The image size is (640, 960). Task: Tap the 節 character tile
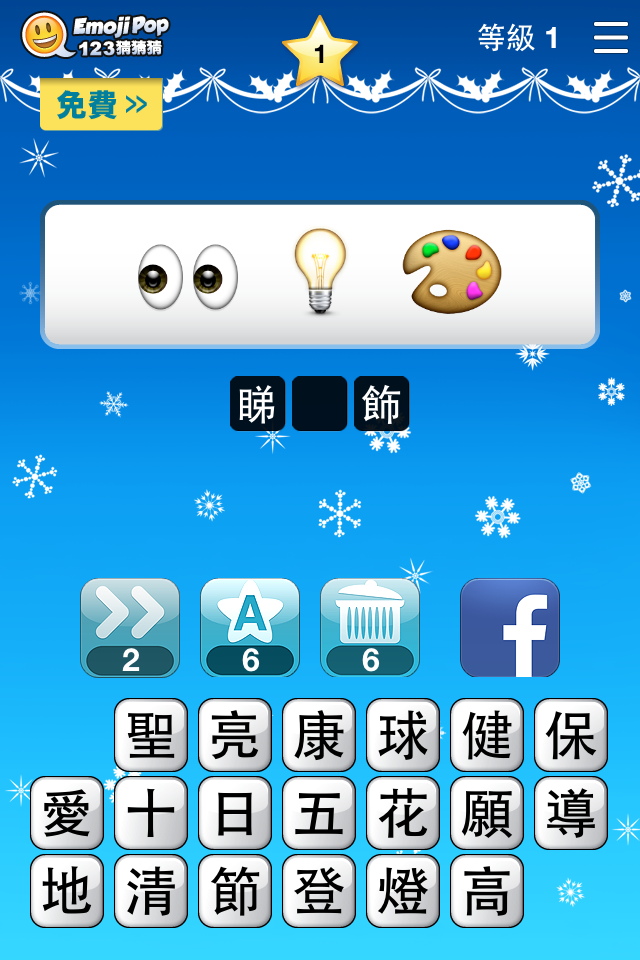click(235, 891)
